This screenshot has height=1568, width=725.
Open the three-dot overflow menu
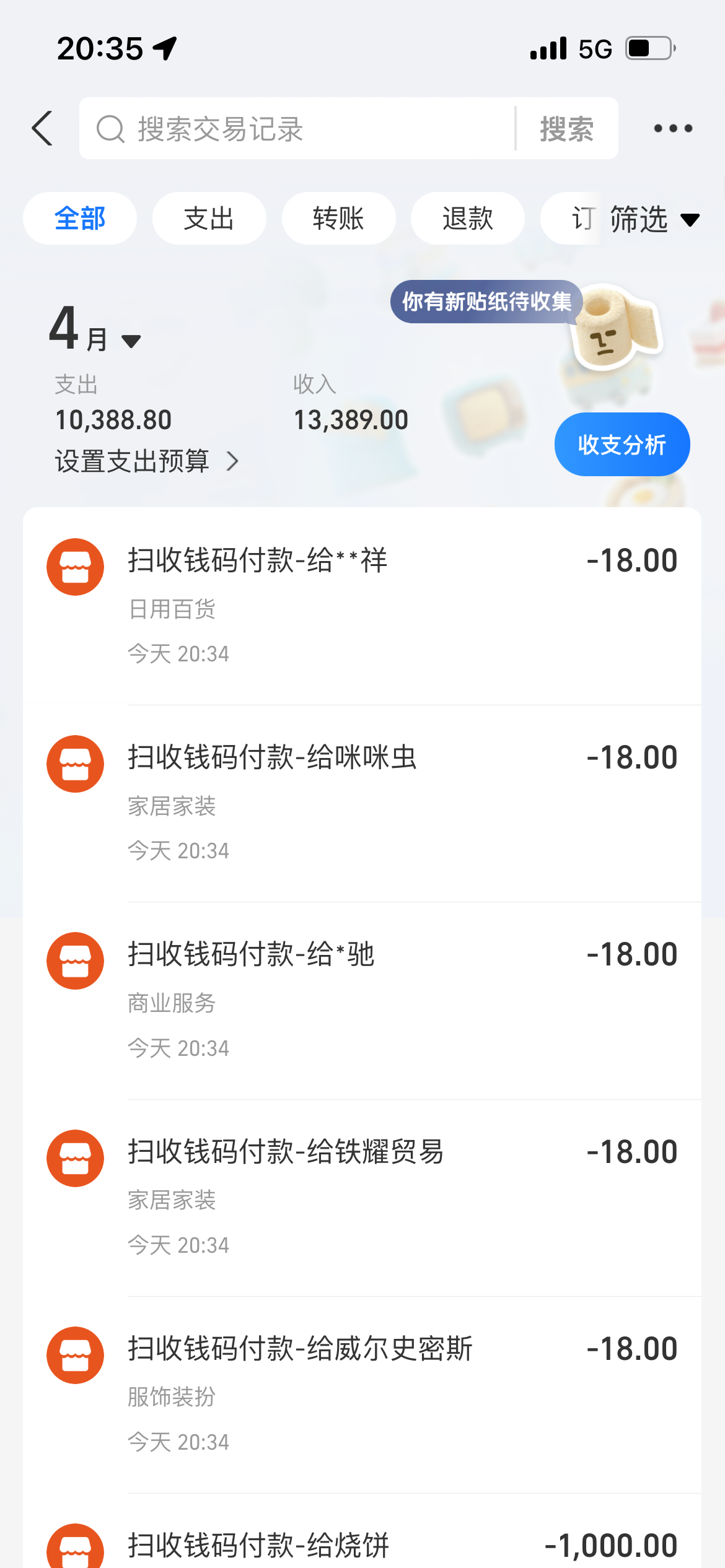(673, 129)
